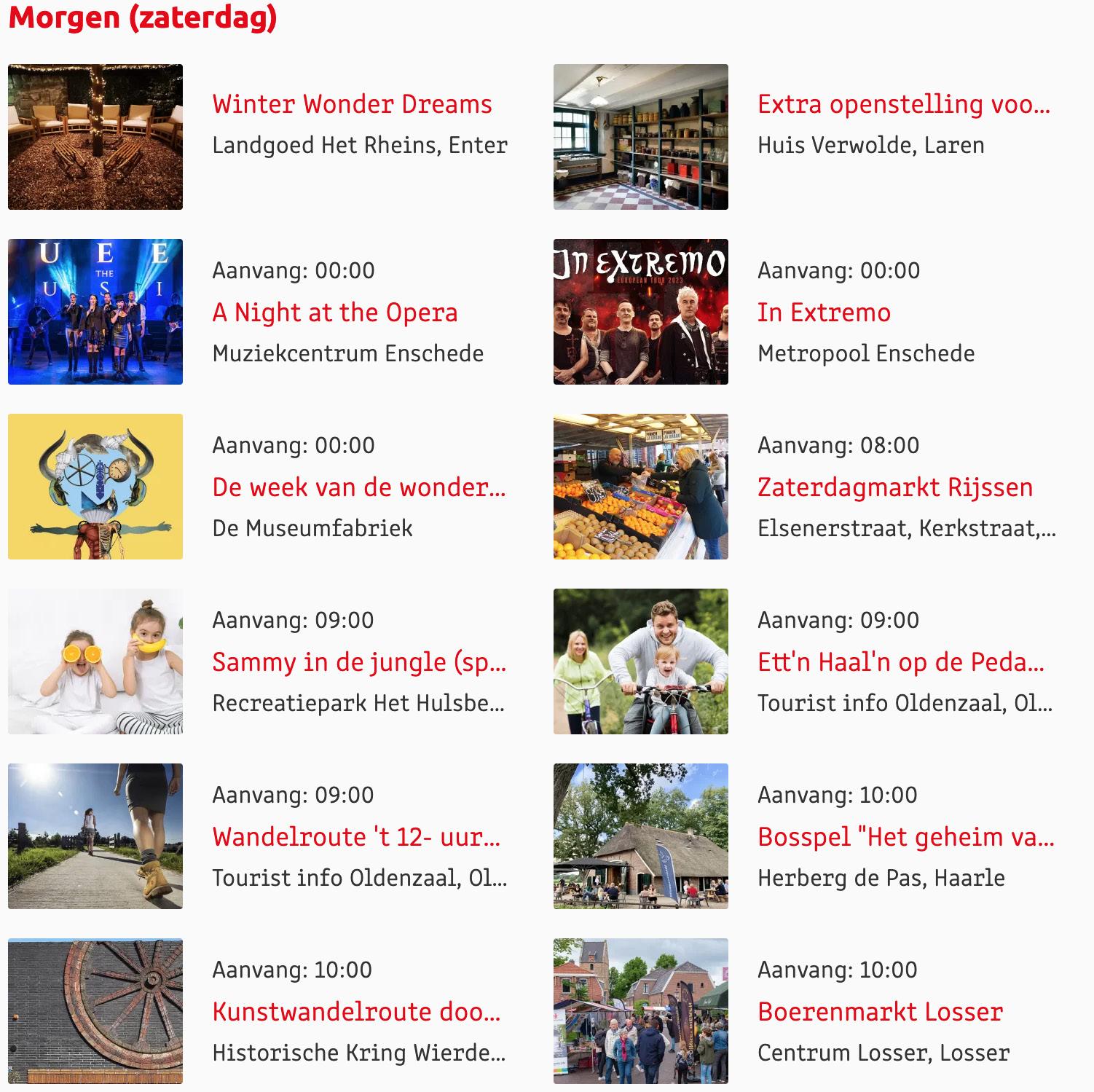Open the Winter Wonder Dreams event
The width and height of the screenshot is (1094, 1092).
point(352,104)
